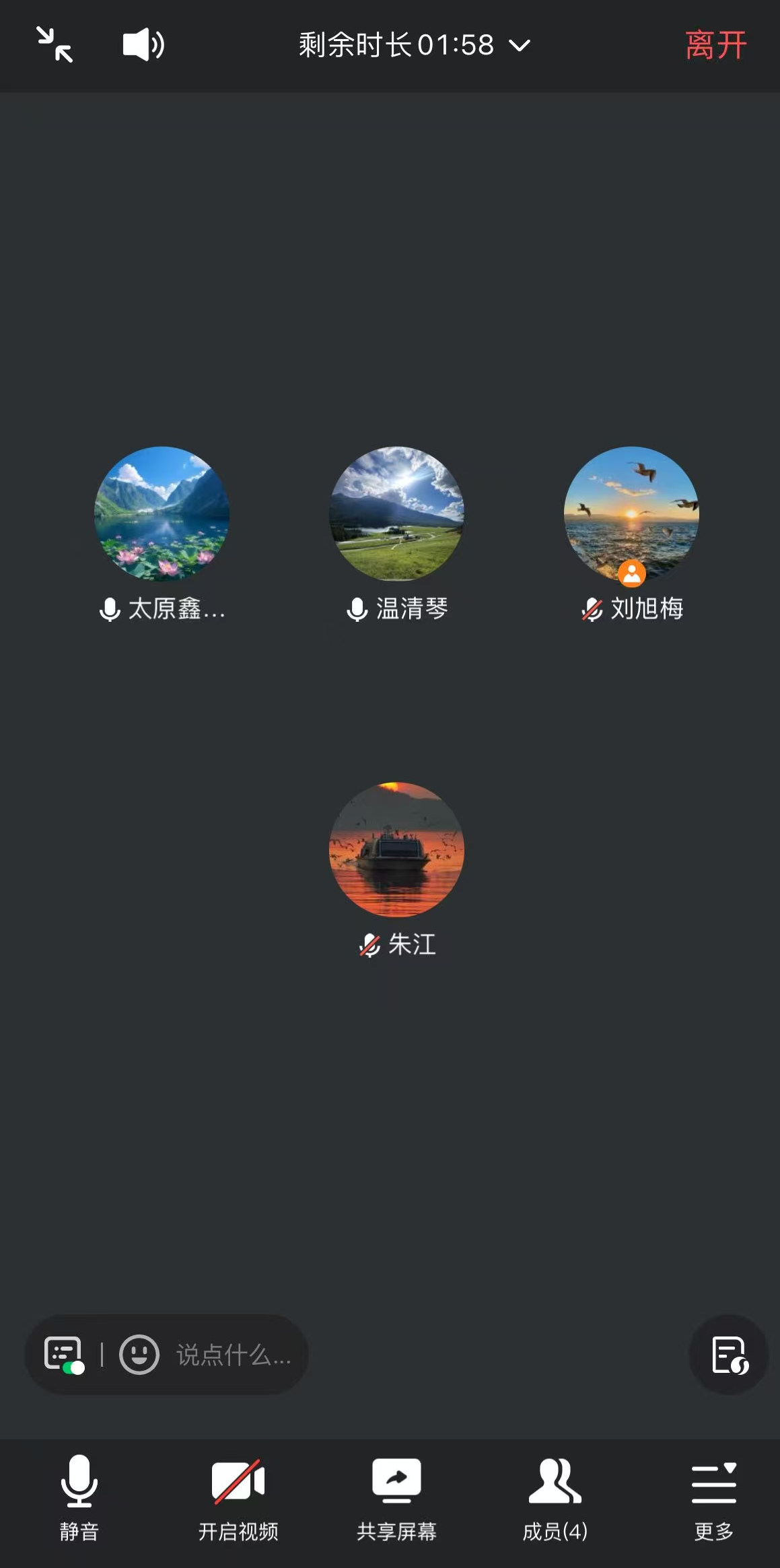Open the meeting notes icon
Screen dimensions: 780x1568
tap(729, 1354)
